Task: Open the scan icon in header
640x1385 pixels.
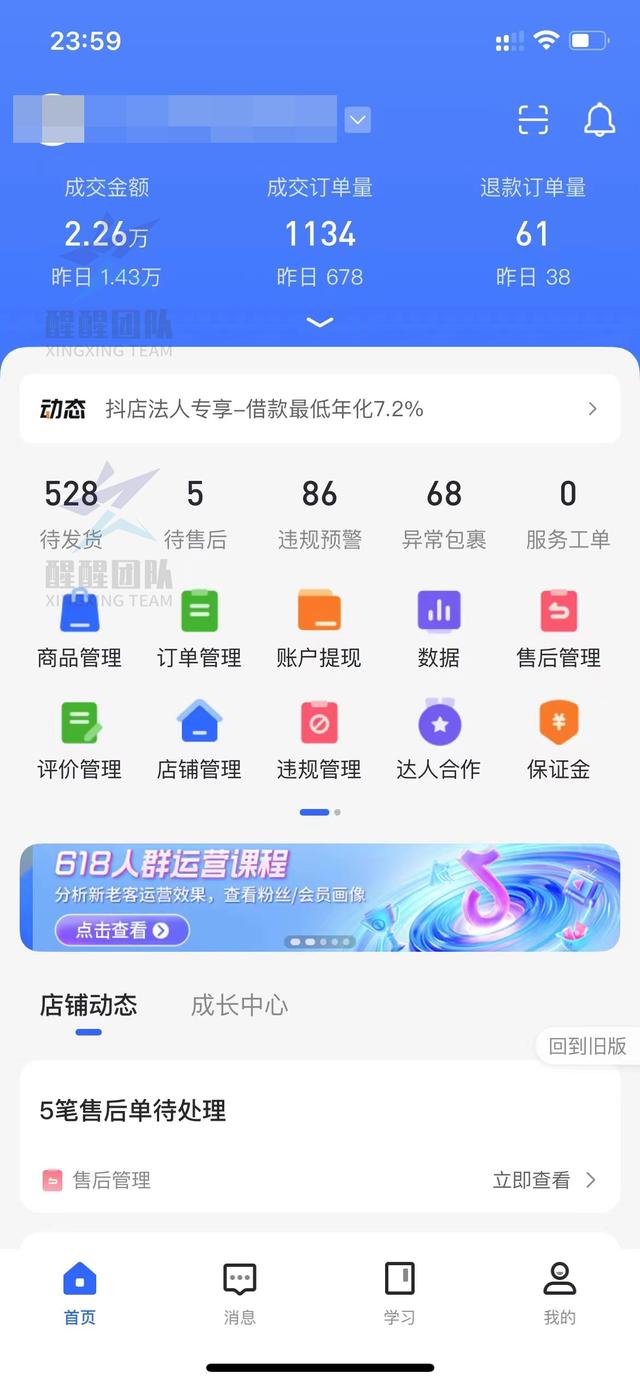Action: tap(533, 120)
